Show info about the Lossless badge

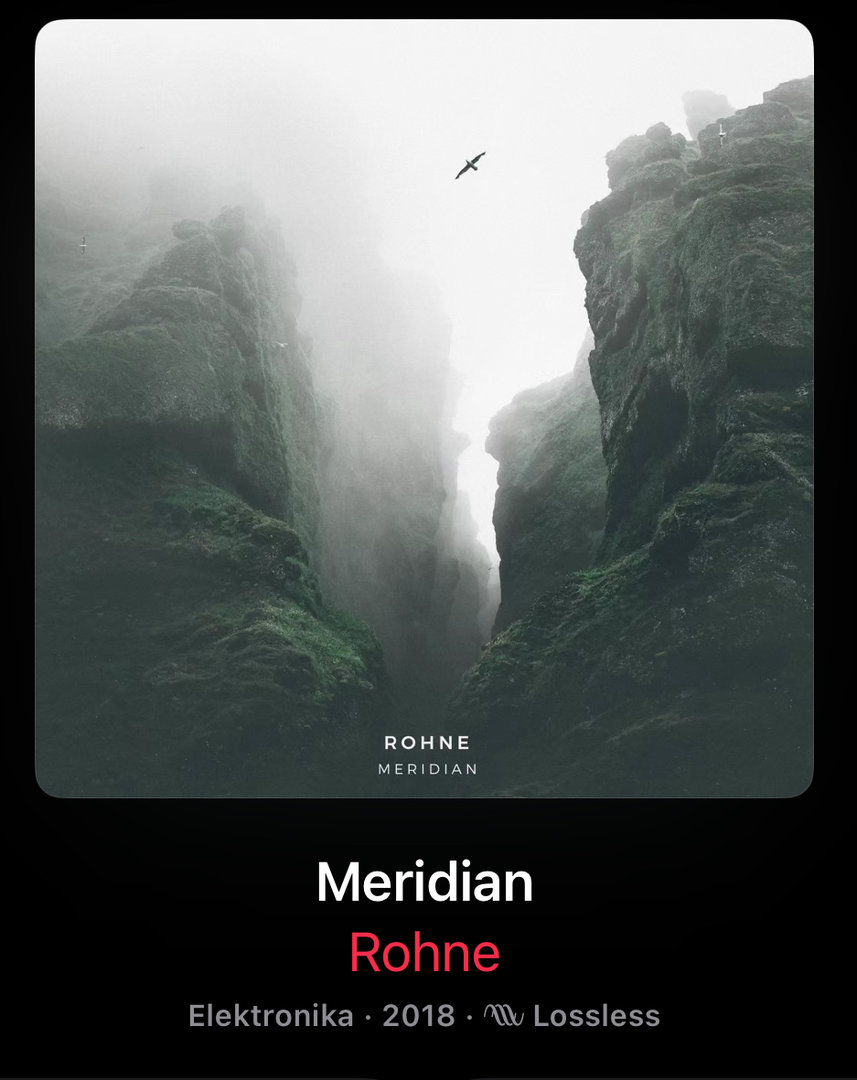tap(572, 1016)
